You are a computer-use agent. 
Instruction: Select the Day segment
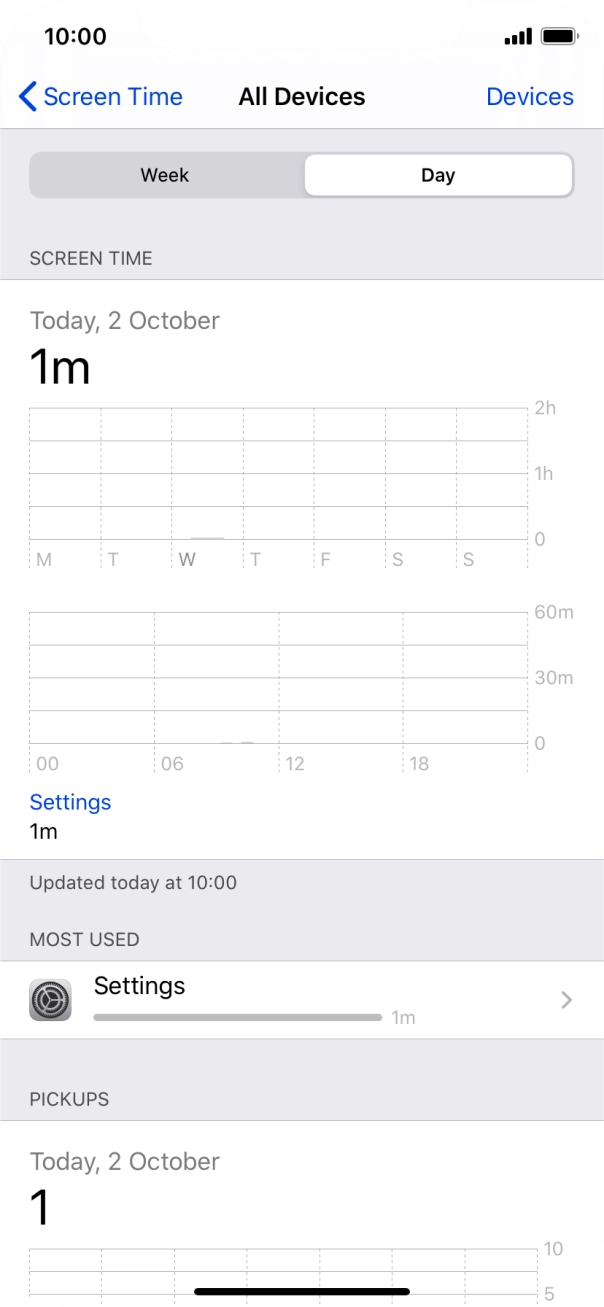pos(438,175)
